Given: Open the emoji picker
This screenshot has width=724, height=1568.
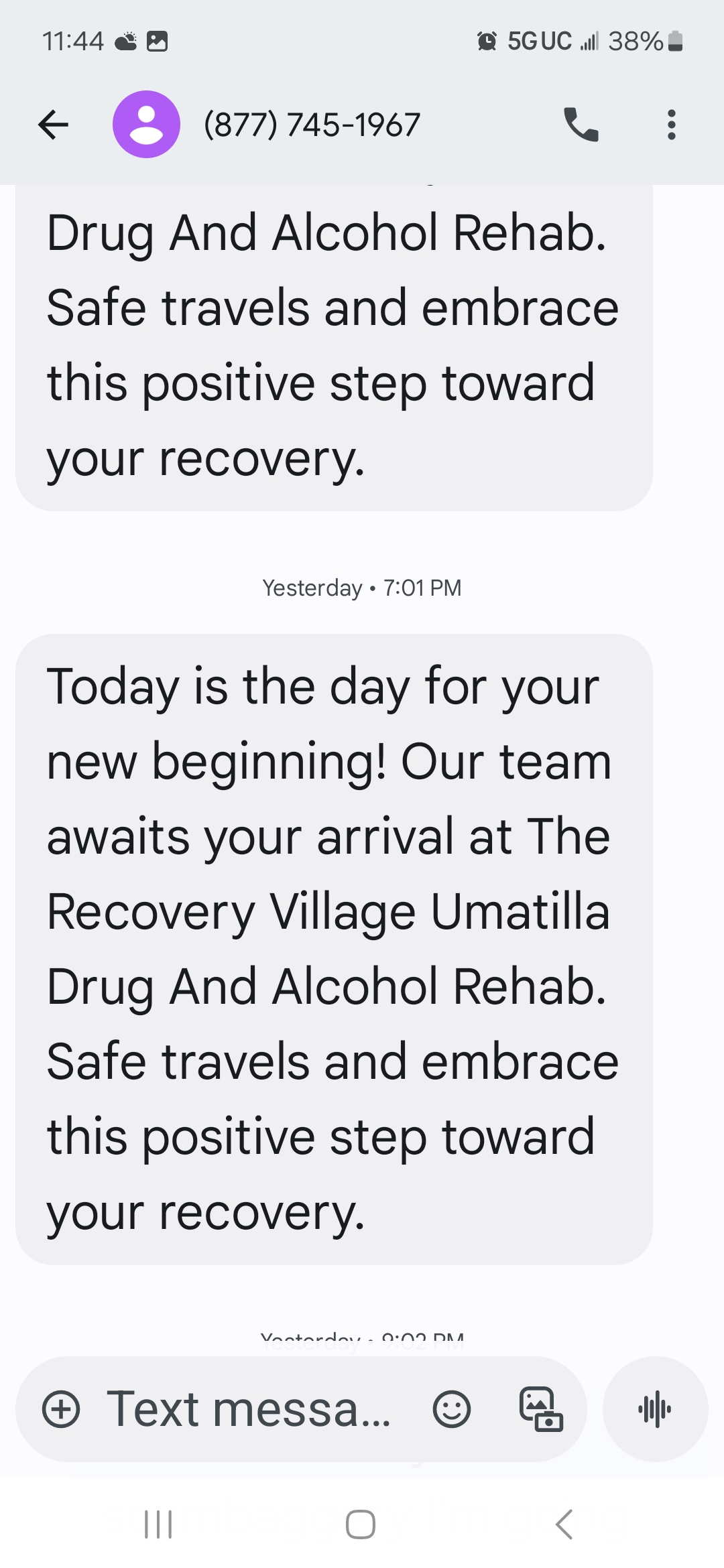Looking at the screenshot, I should pos(452,1409).
